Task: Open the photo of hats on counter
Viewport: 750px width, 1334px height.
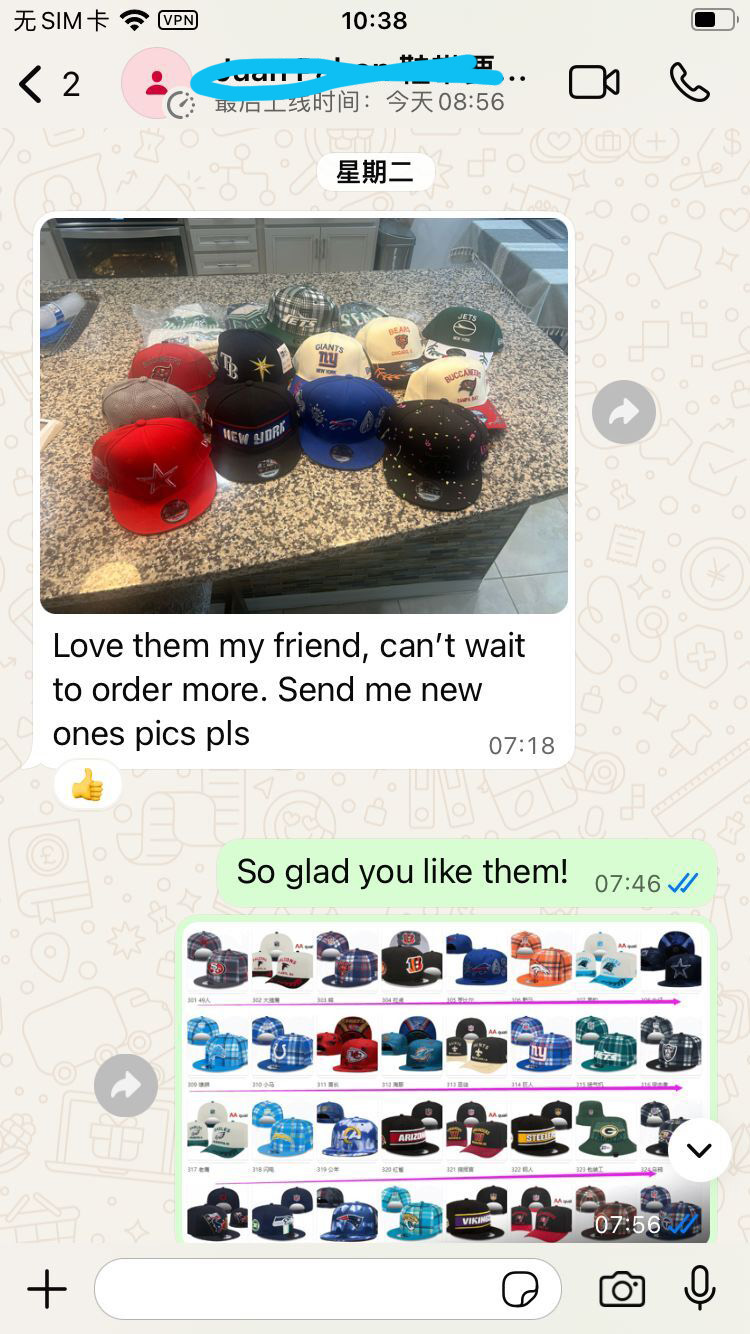Action: [x=304, y=415]
